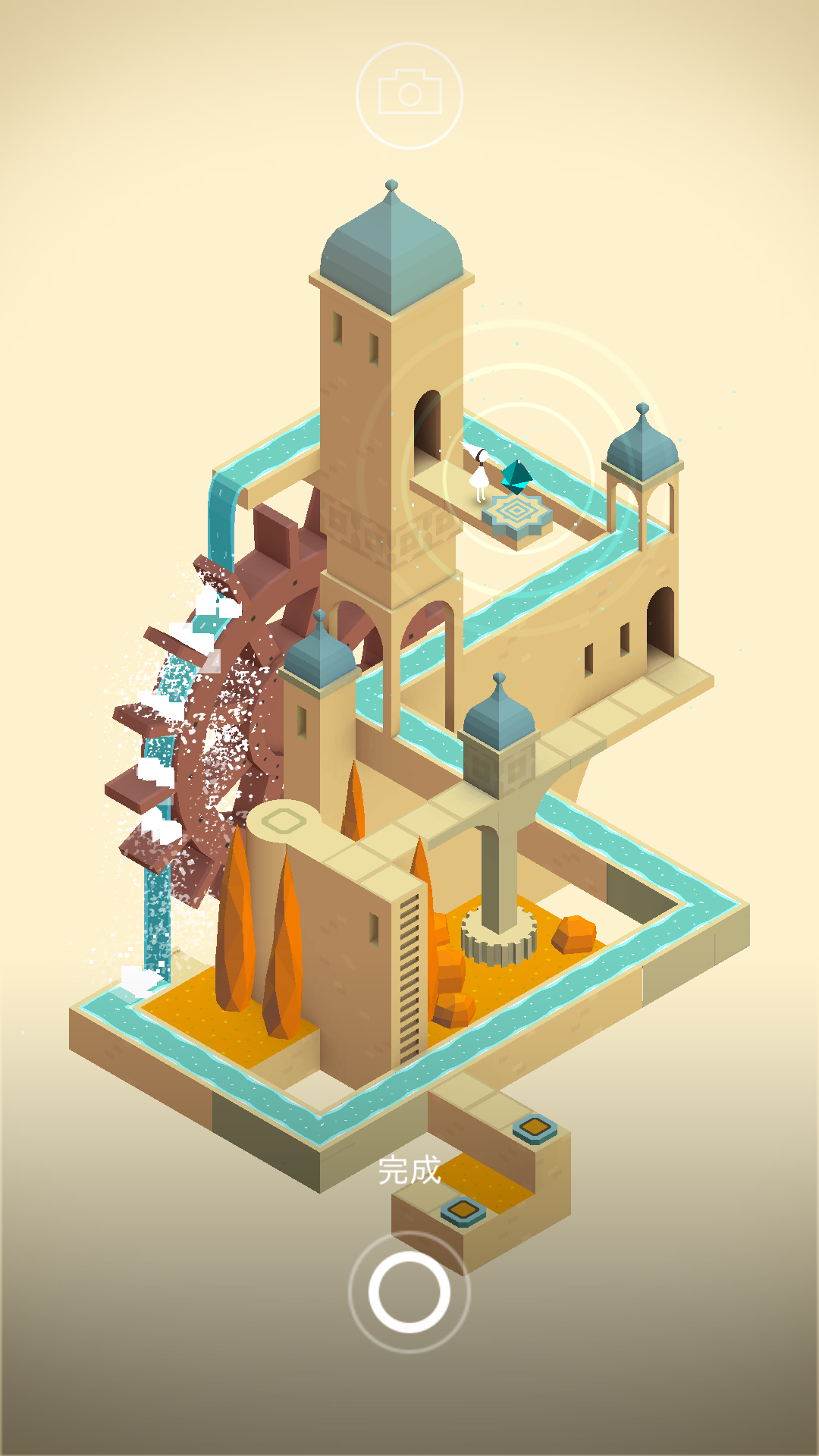Image resolution: width=819 pixels, height=1456 pixels.
Task: Tap the camera icon to take a screenshot
Action: click(x=409, y=95)
